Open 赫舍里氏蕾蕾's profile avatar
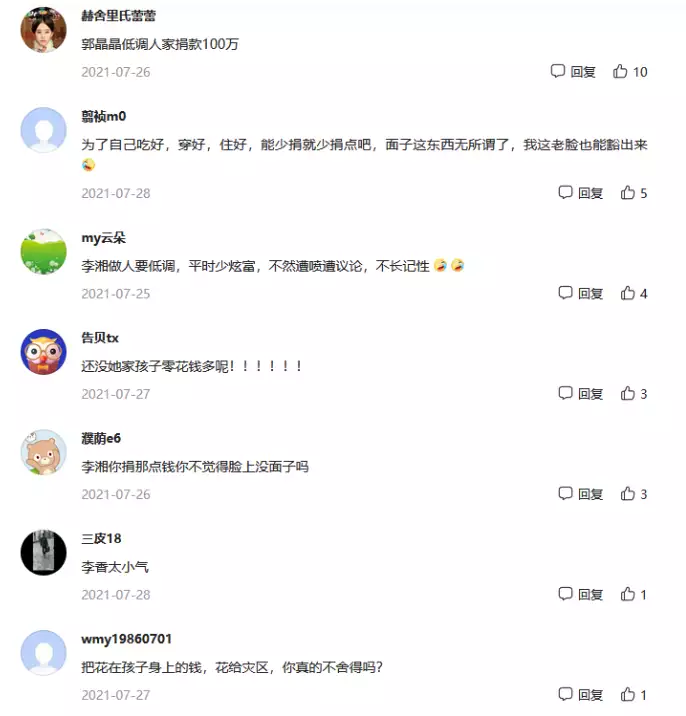 point(44,30)
